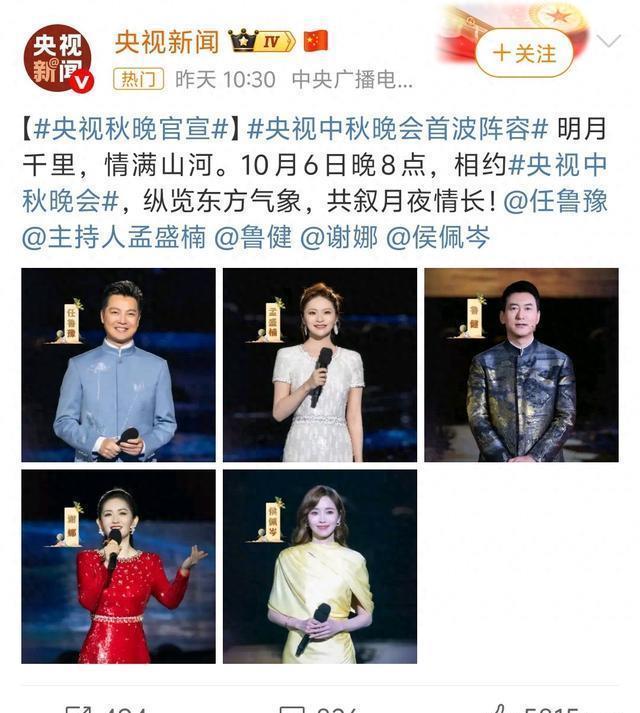Visit the @侯佩岑 mention

point(437,237)
